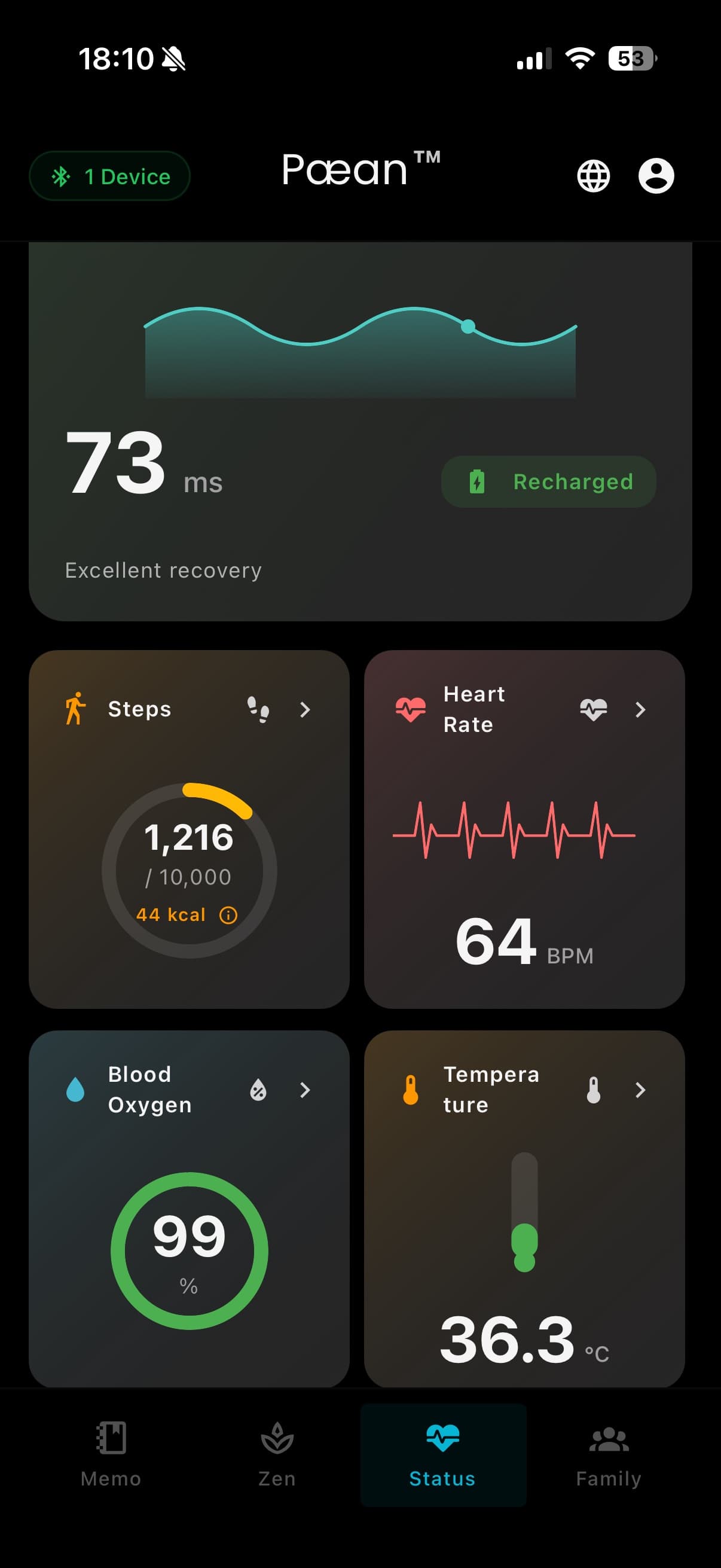Tap the orange thermometer label icon
The image size is (721, 1568).
[x=410, y=1090]
